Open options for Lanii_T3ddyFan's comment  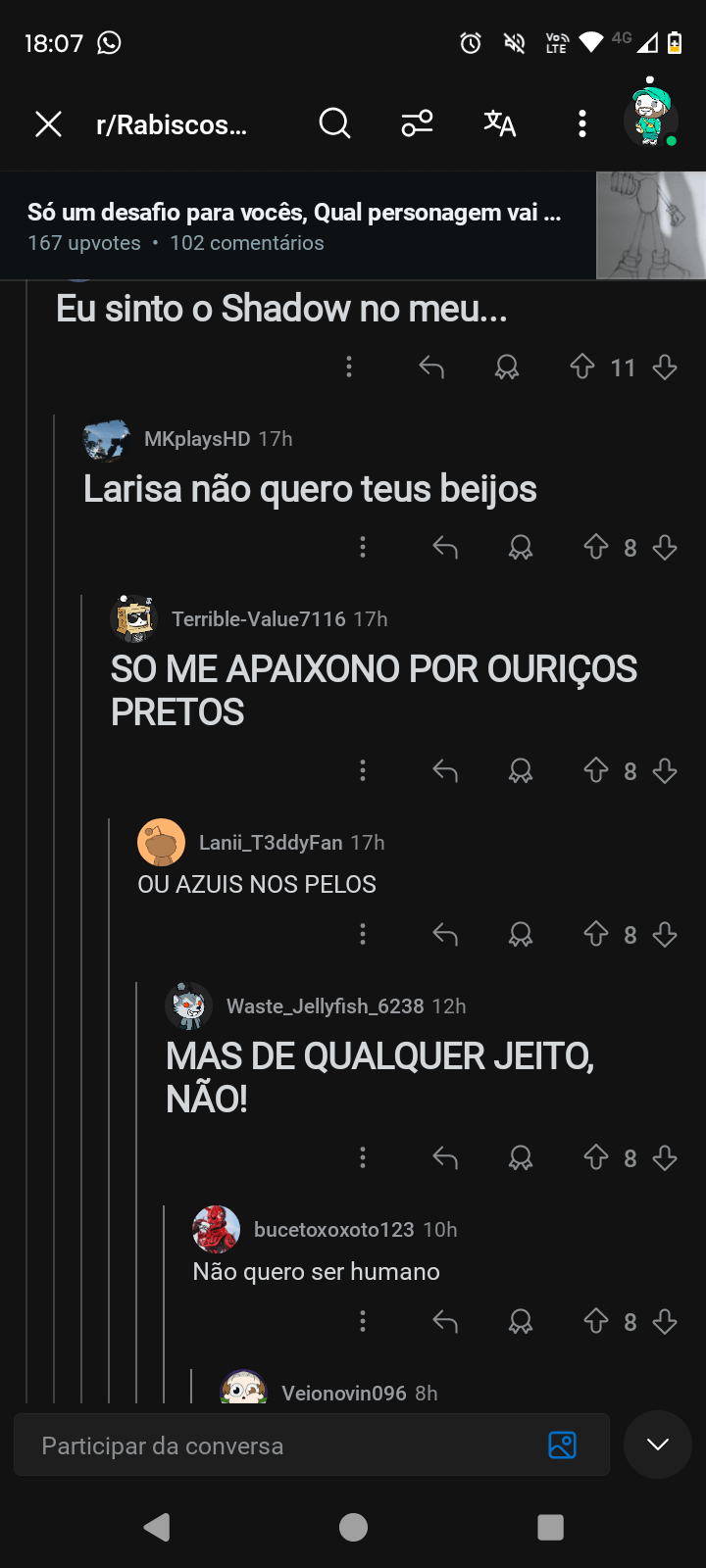[x=363, y=934]
